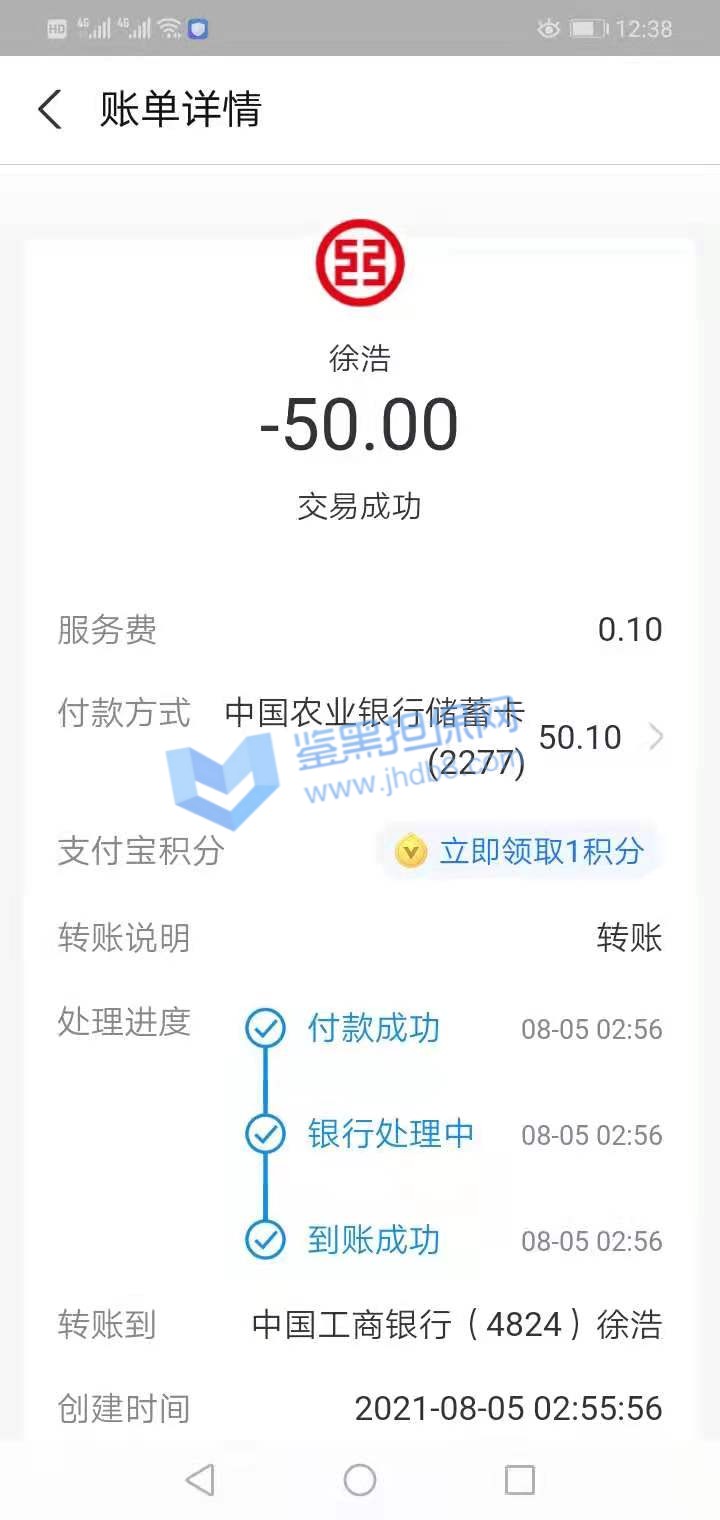Viewport: 720px width, 1520px height.
Task: Tap the system home button
Action: 360,1479
